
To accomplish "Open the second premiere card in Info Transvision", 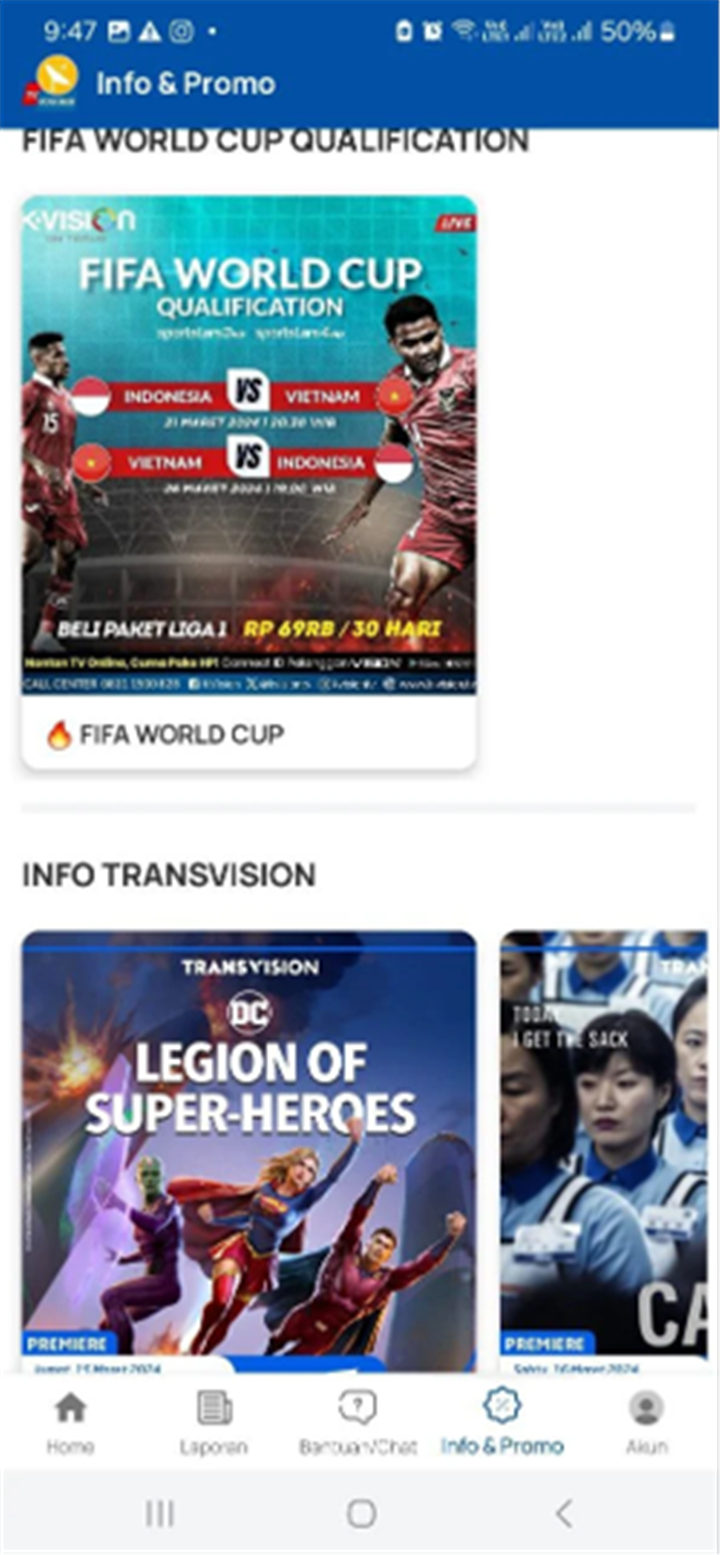I will click(604, 1151).
